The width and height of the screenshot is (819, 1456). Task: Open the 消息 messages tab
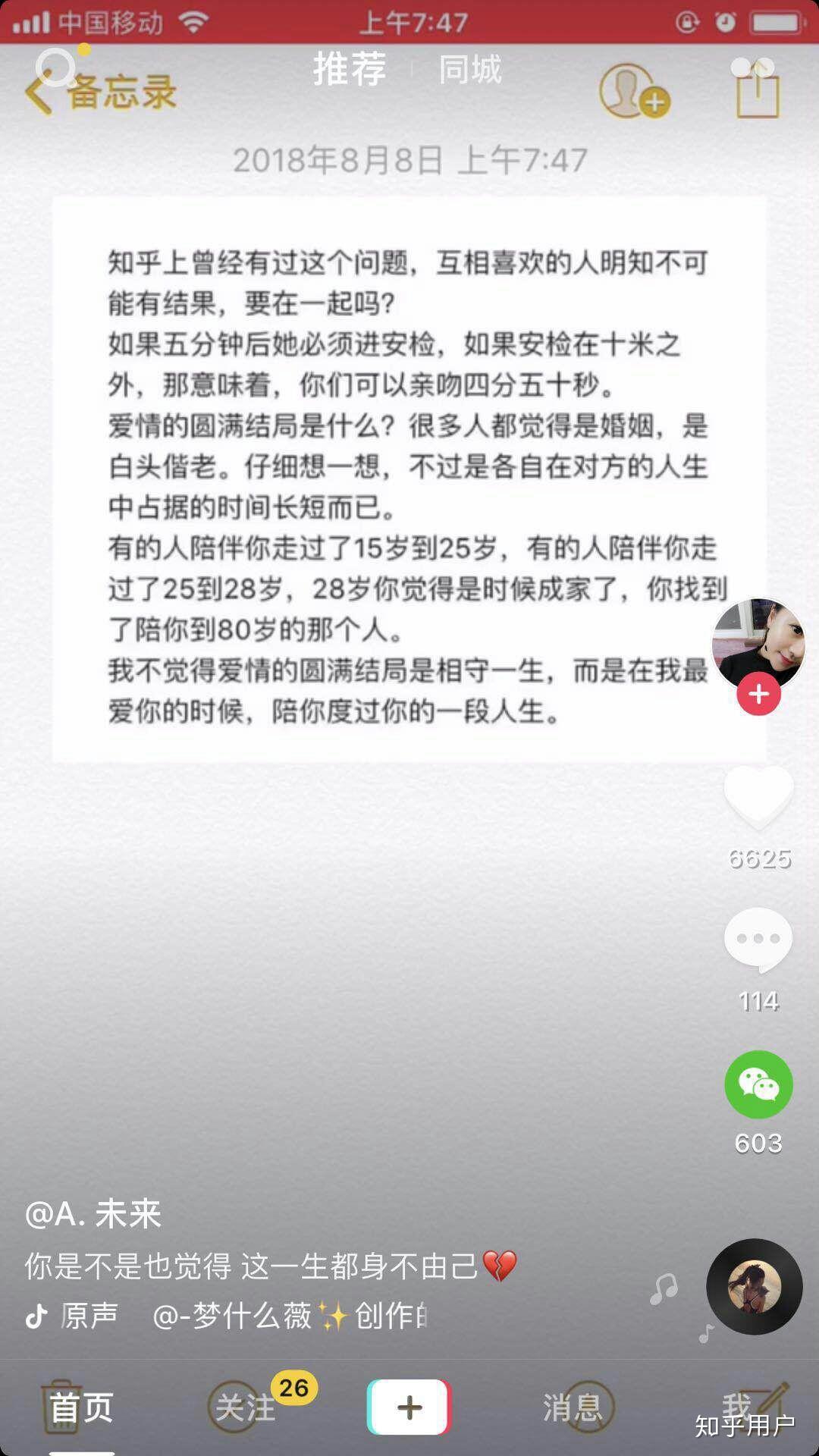[x=573, y=1407]
